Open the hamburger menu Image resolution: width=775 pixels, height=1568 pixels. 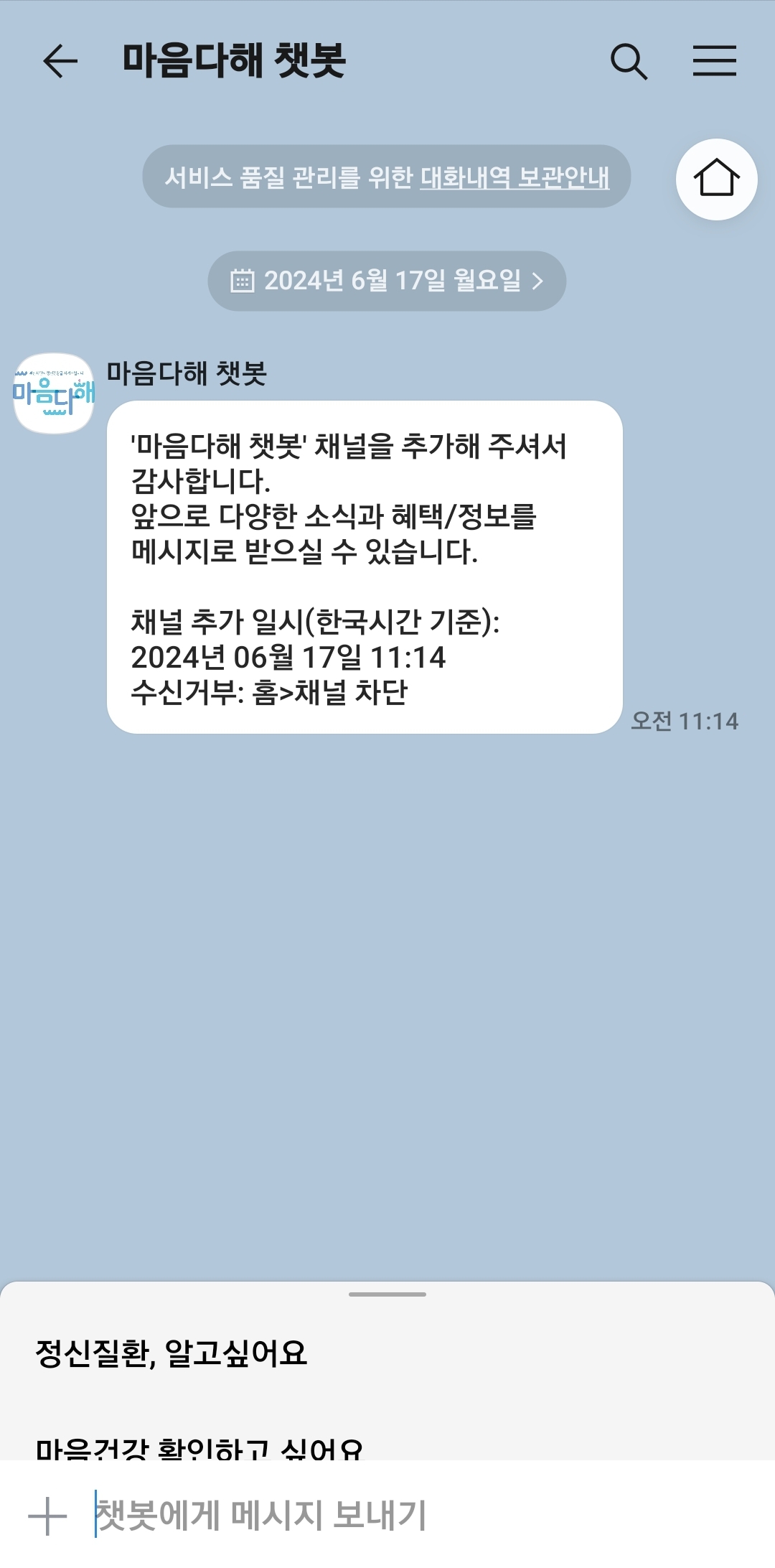(x=714, y=61)
